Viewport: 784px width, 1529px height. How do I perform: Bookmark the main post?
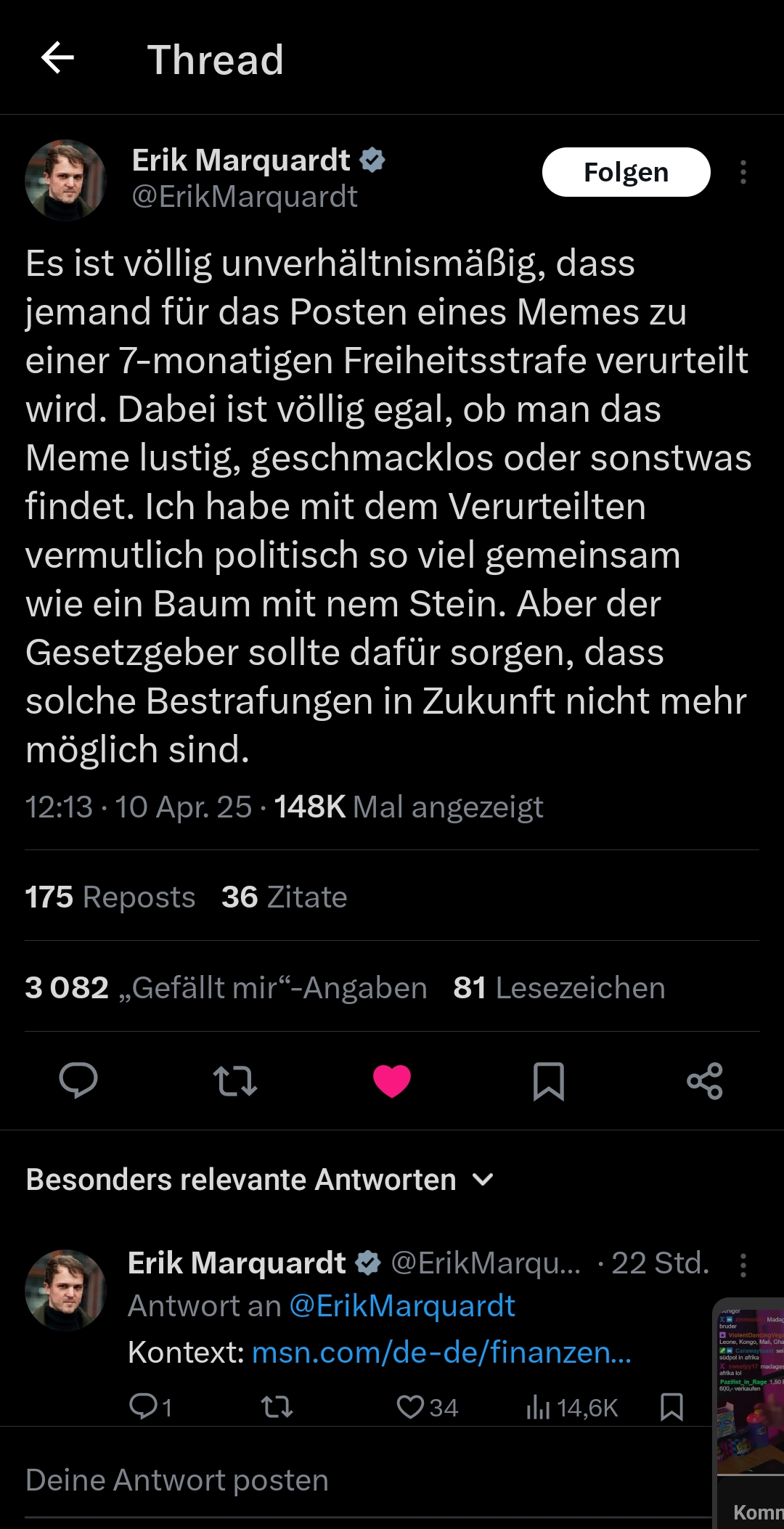pyautogui.click(x=549, y=1080)
